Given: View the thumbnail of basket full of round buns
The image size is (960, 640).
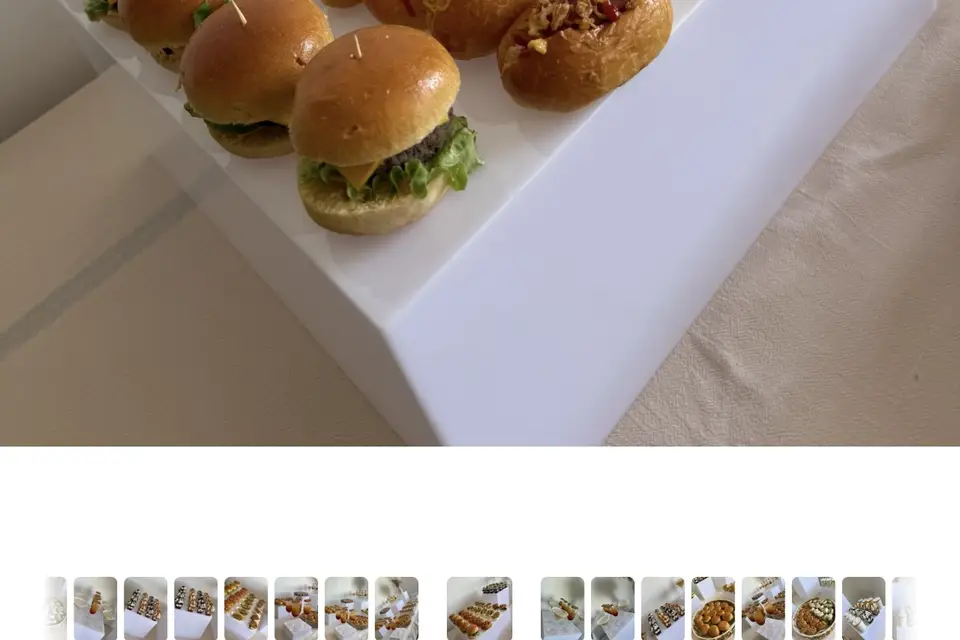Looking at the screenshot, I should 712,609.
